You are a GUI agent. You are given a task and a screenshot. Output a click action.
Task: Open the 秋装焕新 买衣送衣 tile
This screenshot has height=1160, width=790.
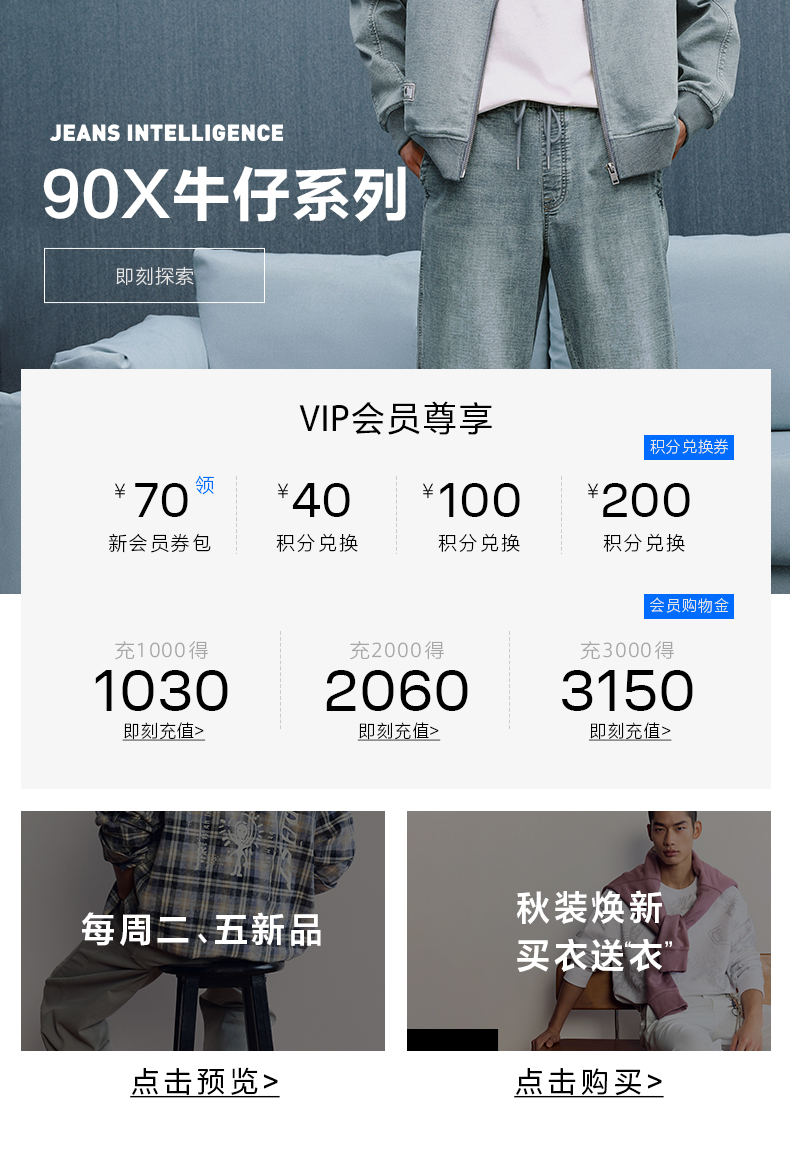[x=589, y=931]
